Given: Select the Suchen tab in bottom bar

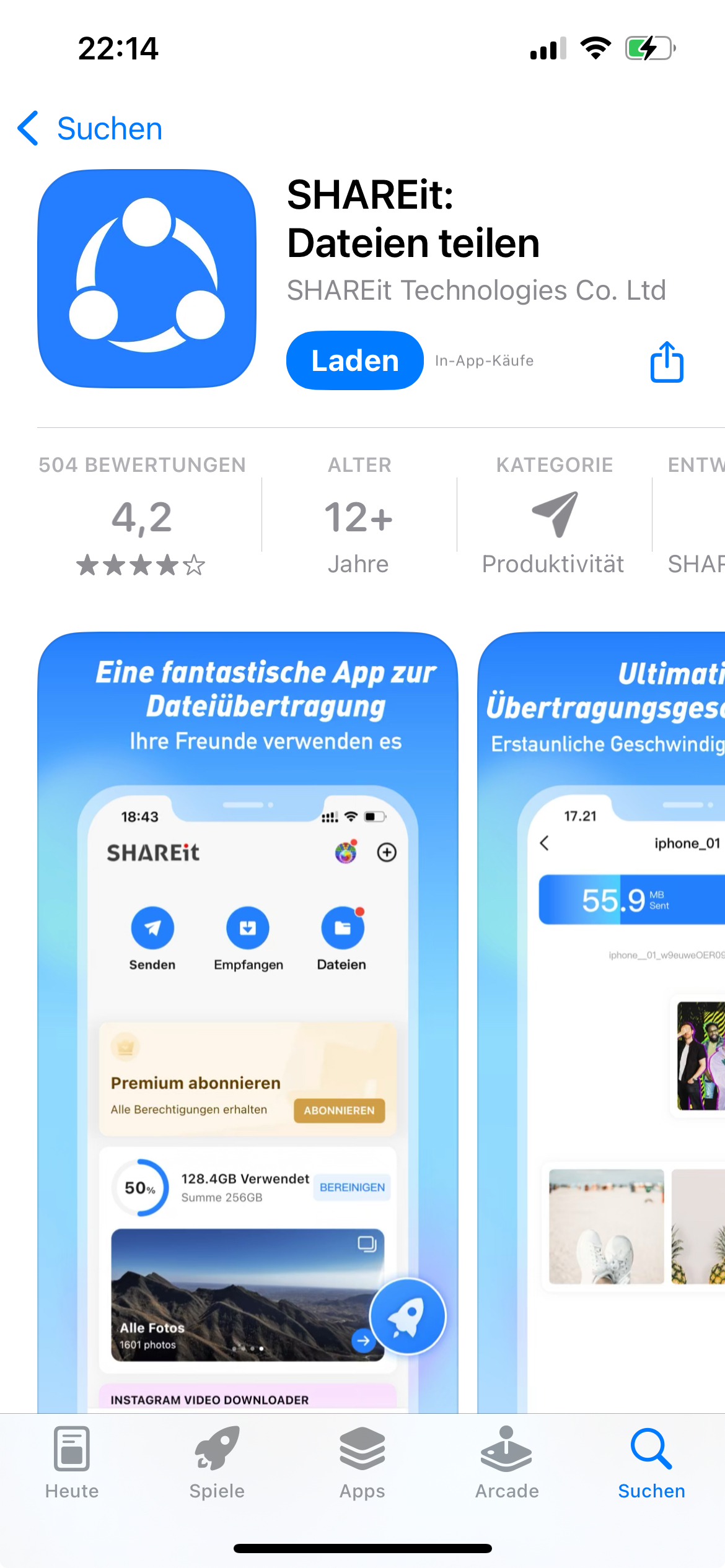Looking at the screenshot, I should [x=651, y=1463].
